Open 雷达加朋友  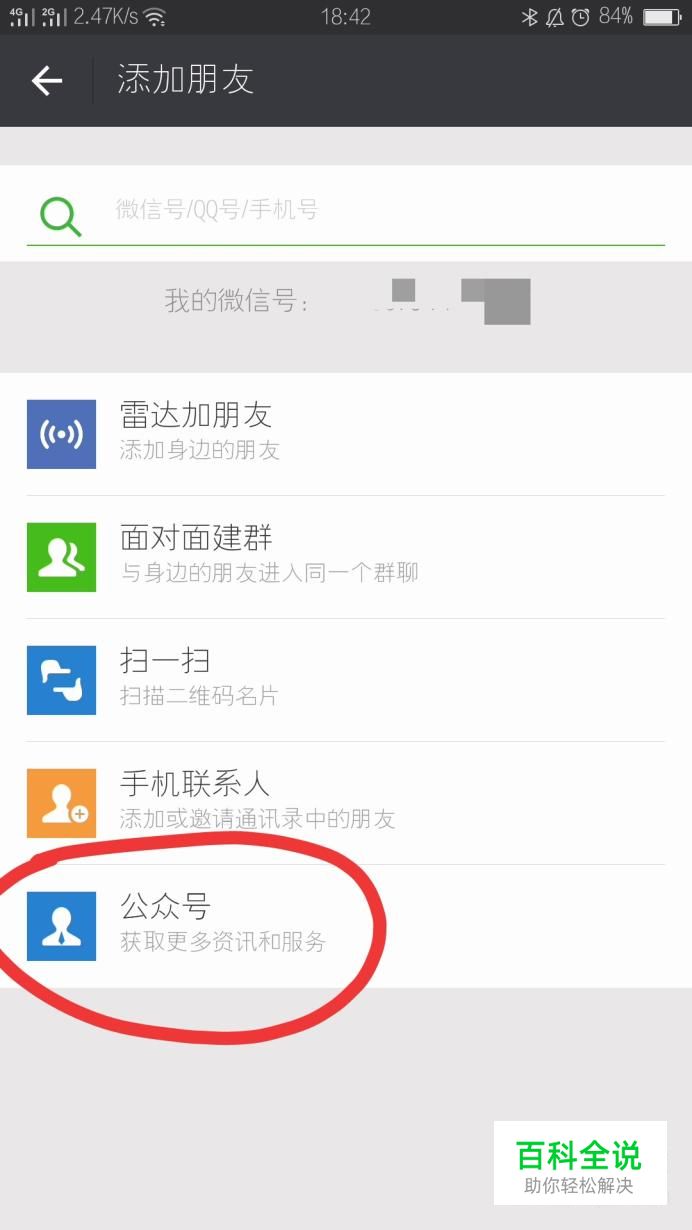pyautogui.click(x=346, y=434)
